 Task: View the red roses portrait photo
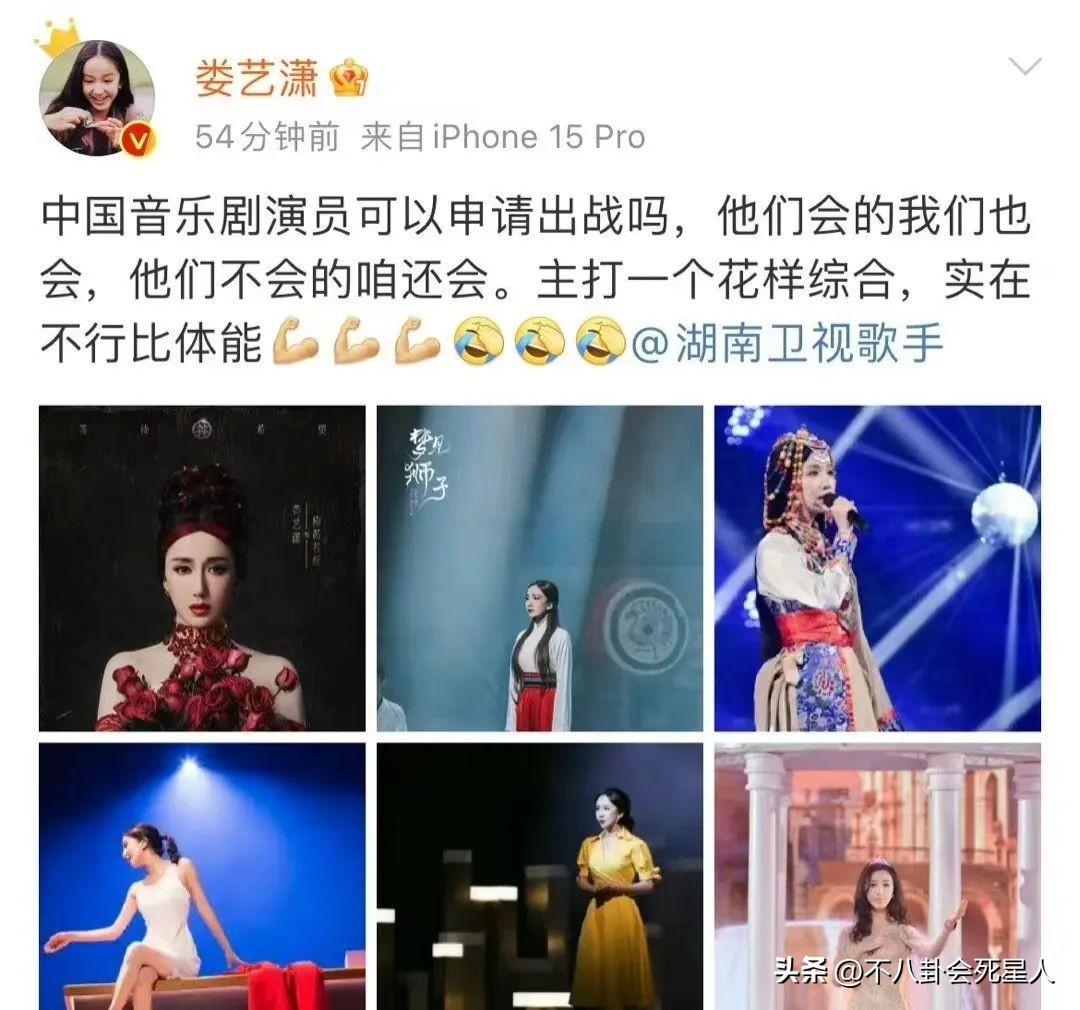[x=202, y=568]
